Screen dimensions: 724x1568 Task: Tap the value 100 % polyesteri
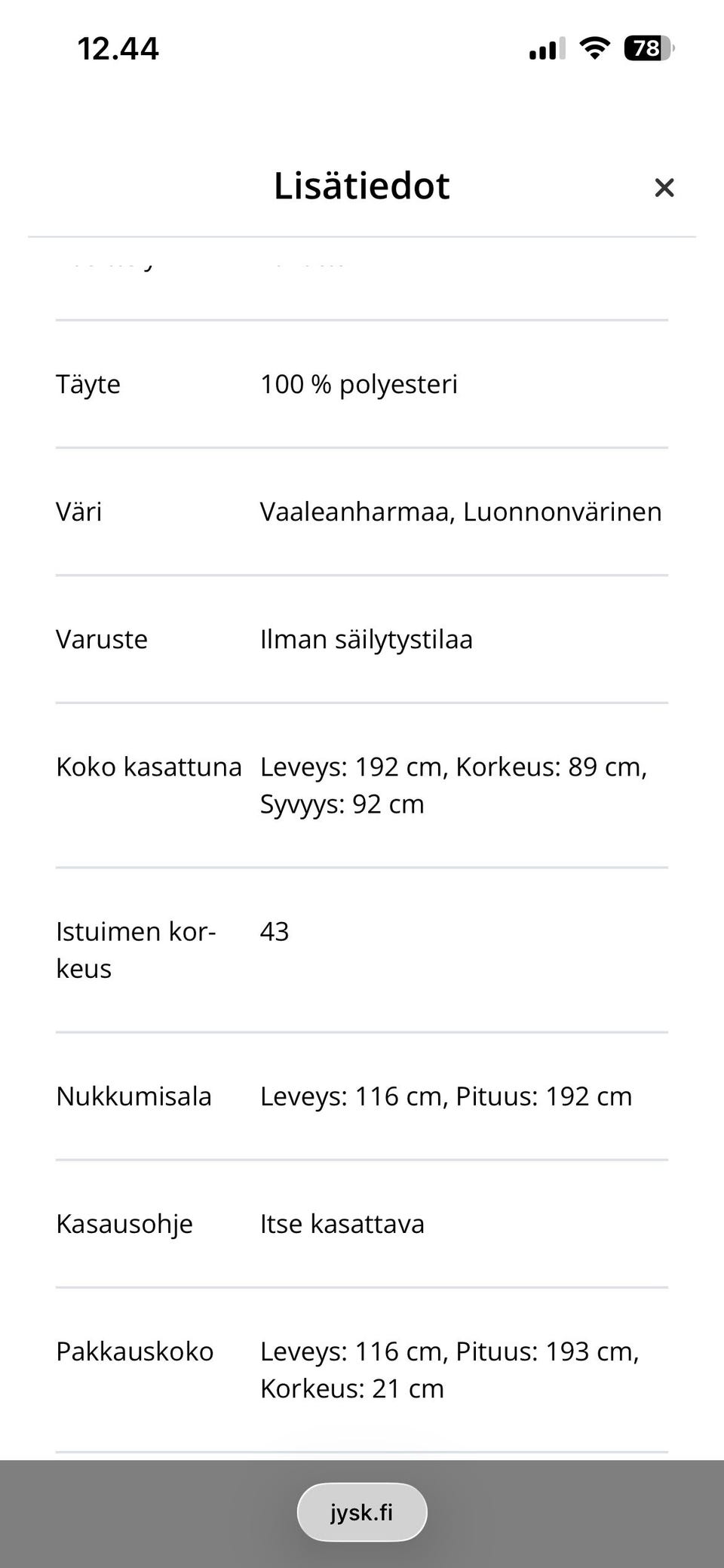point(359,384)
